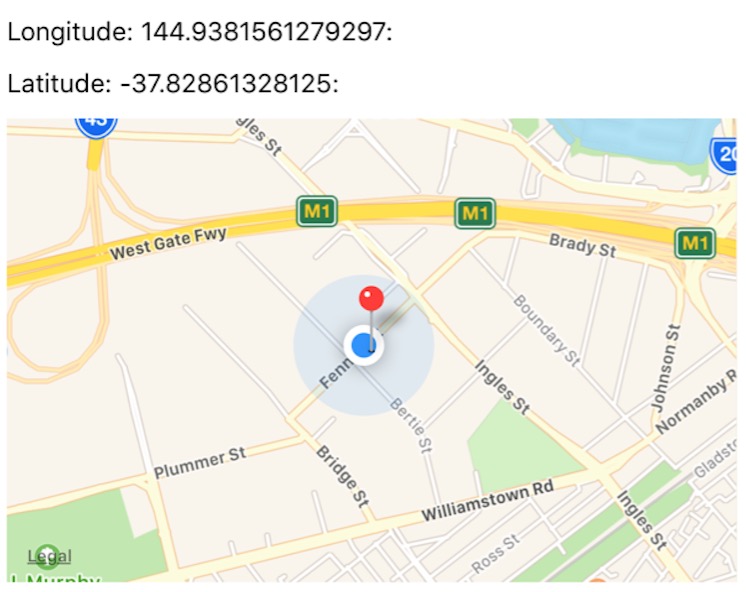Open the Legal link on the map

point(49,557)
